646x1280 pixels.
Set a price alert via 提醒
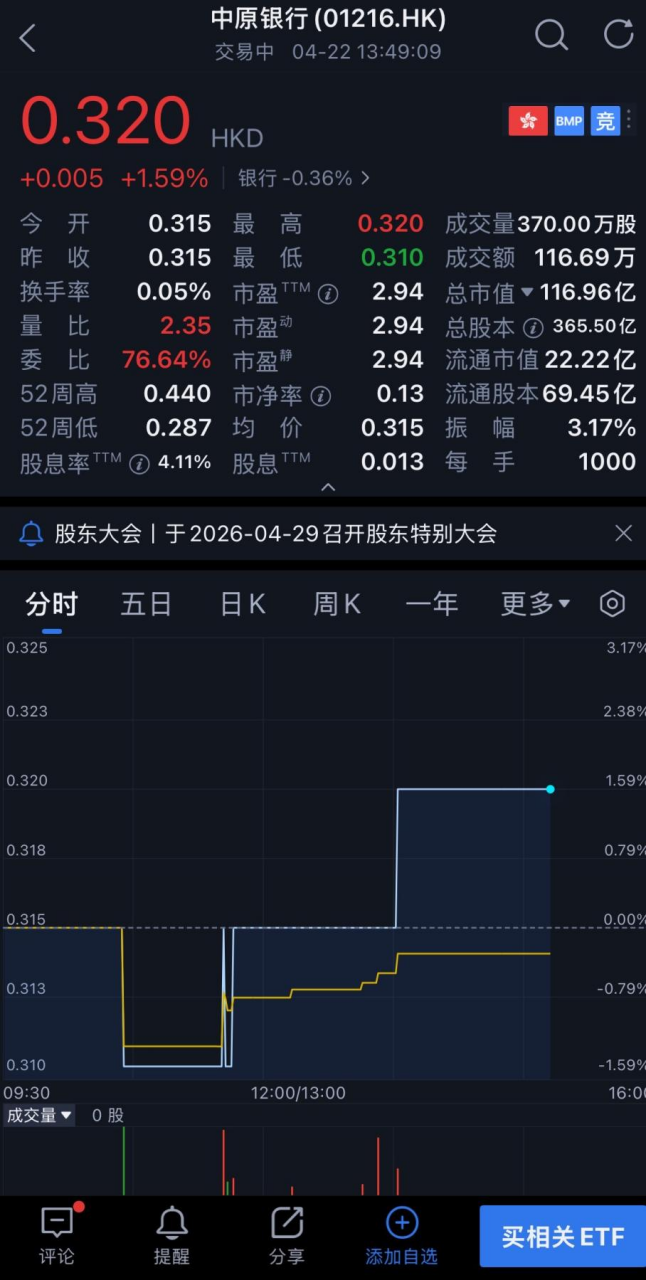coord(172,1236)
